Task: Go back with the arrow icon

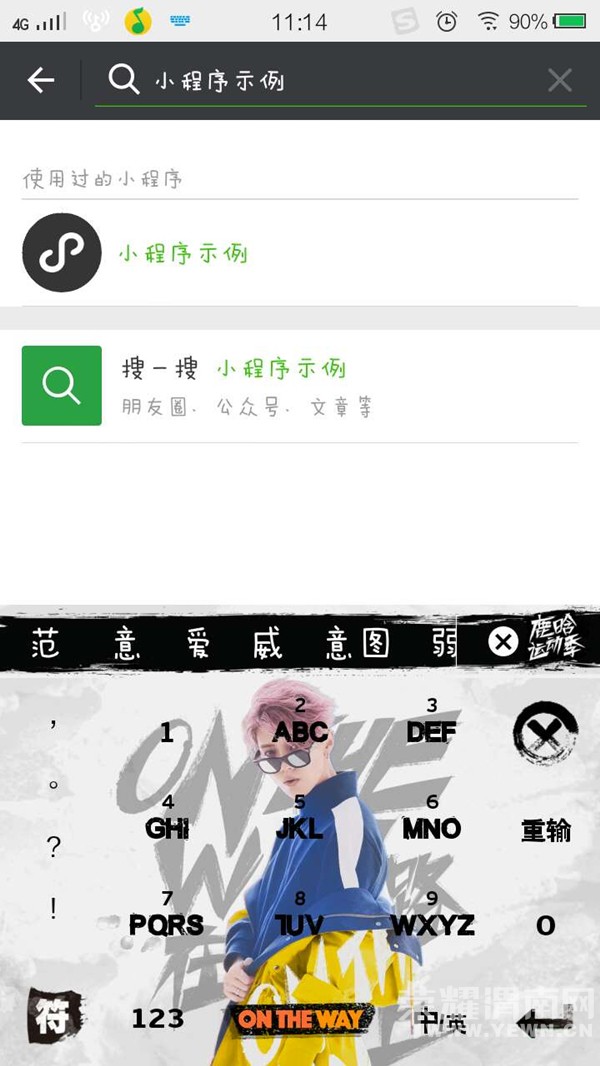Action: 41,80
